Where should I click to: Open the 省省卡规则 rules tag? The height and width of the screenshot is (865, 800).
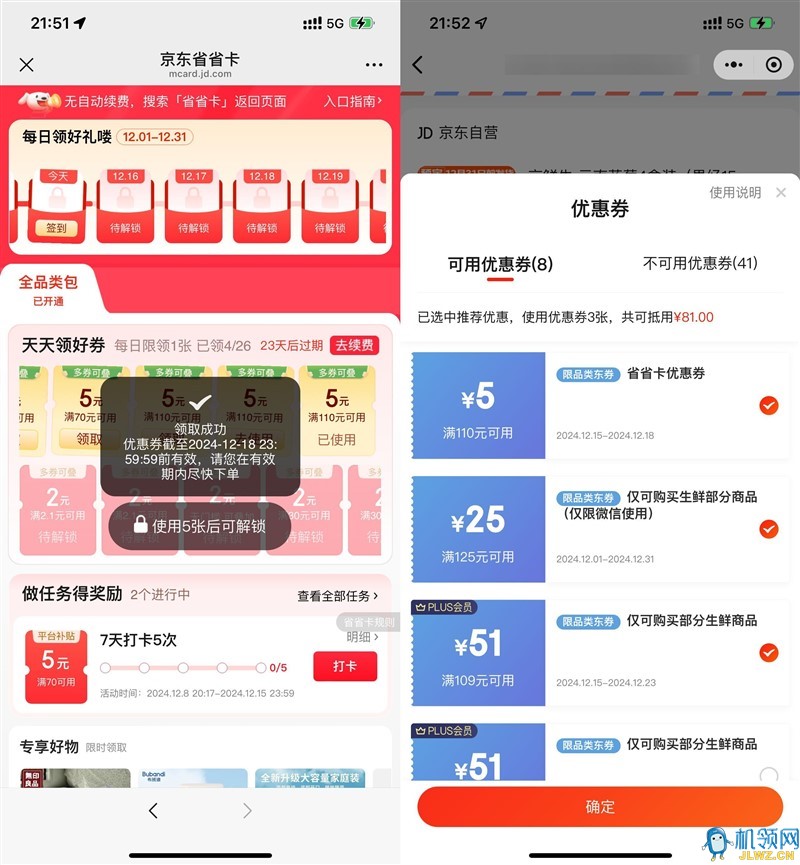click(x=368, y=622)
